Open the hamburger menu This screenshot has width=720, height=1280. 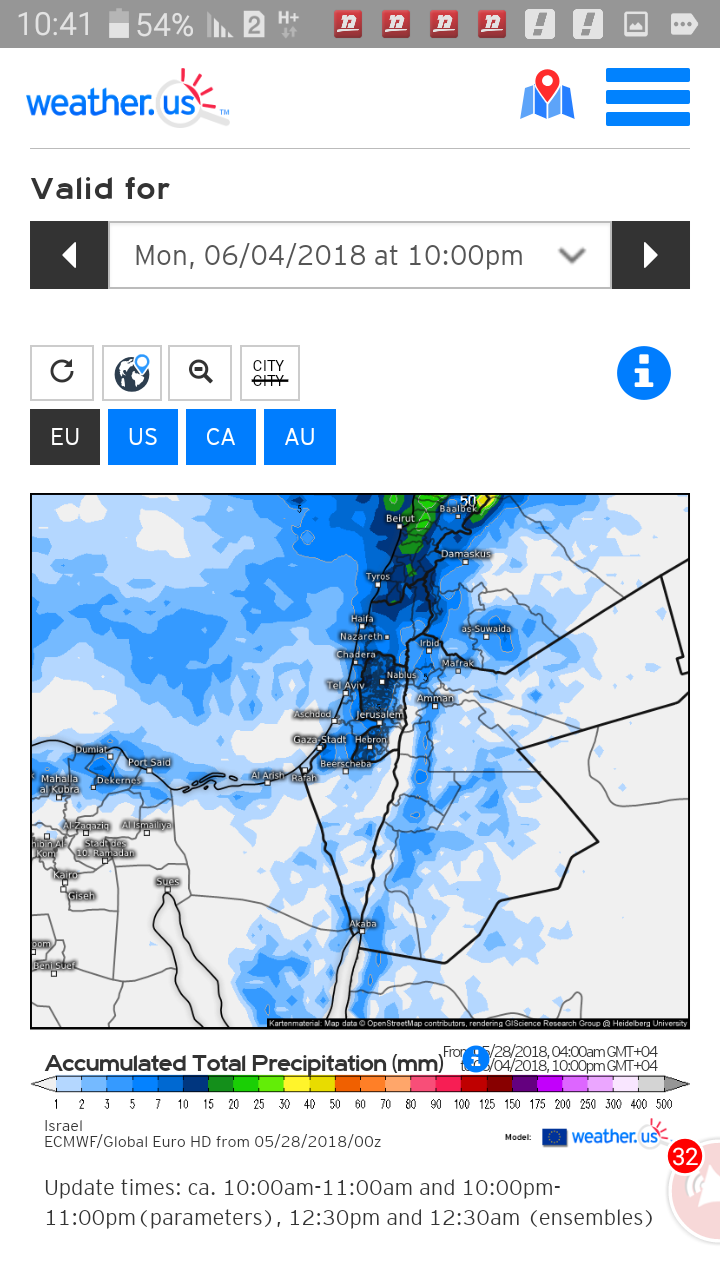point(647,97)
